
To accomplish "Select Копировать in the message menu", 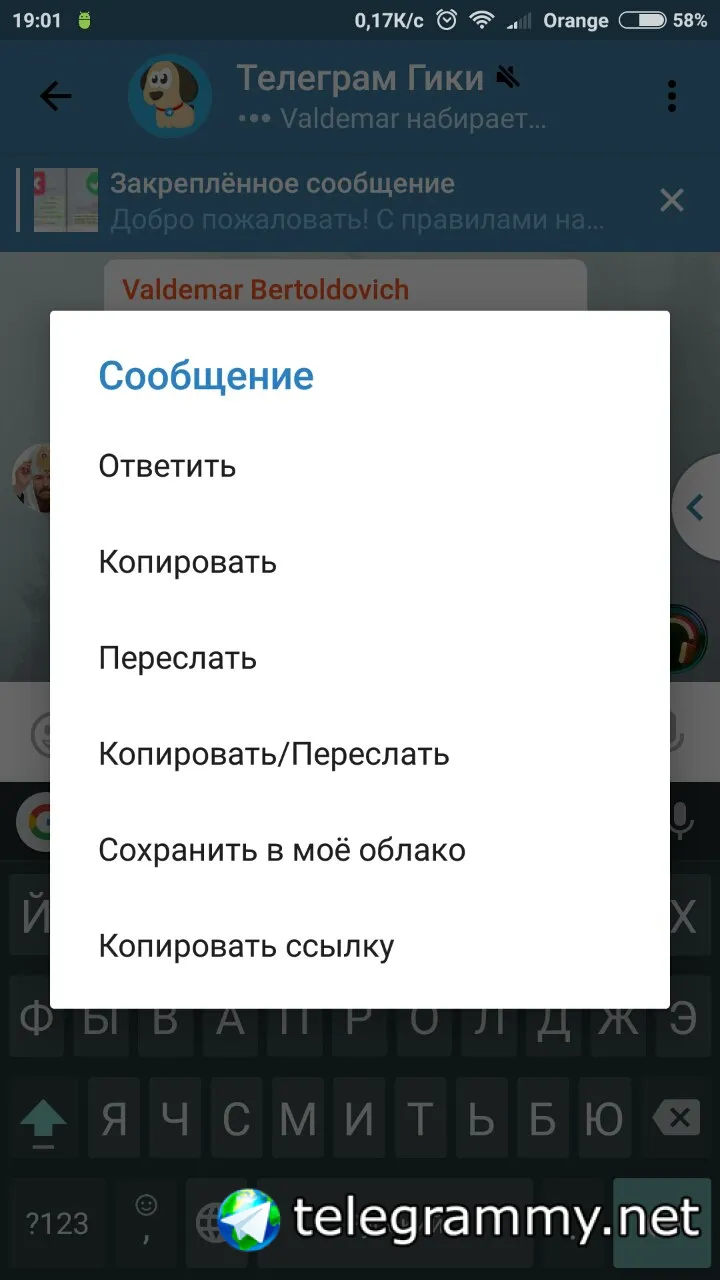I will [x=187, y=562].
